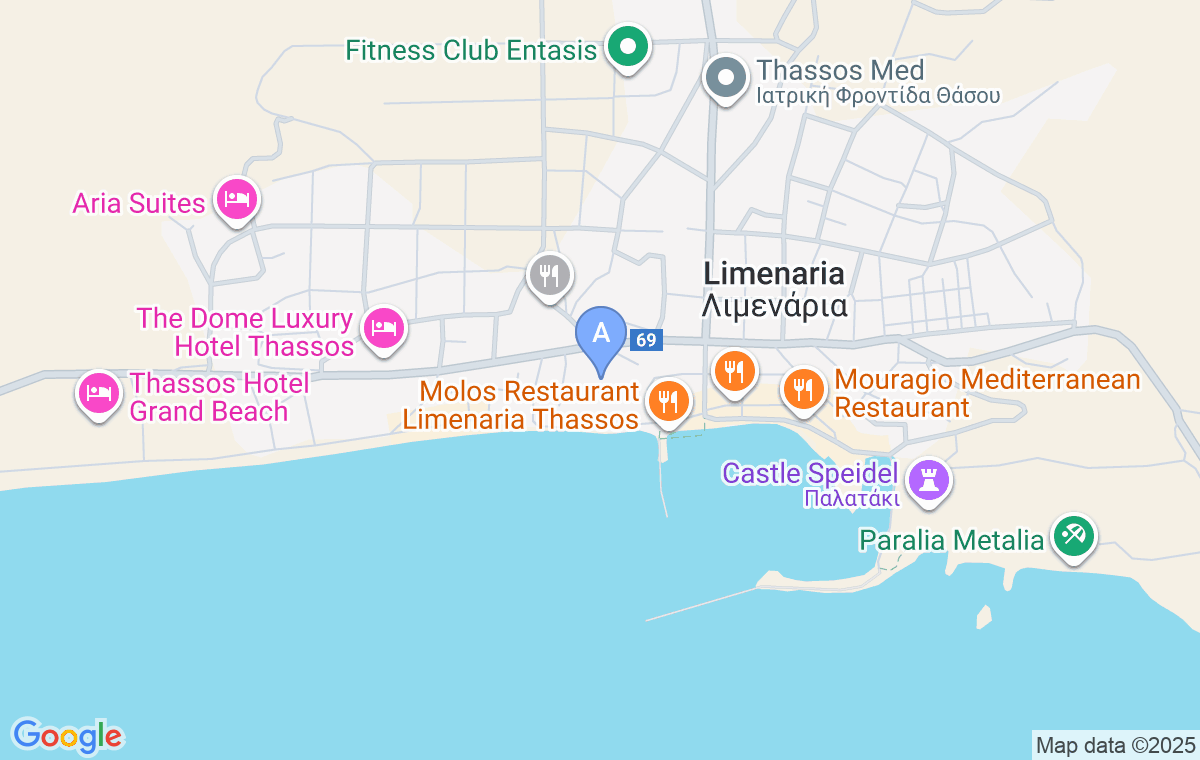
Task: Select the Castle Speidel landmark pin
Action: coord(930,480)
